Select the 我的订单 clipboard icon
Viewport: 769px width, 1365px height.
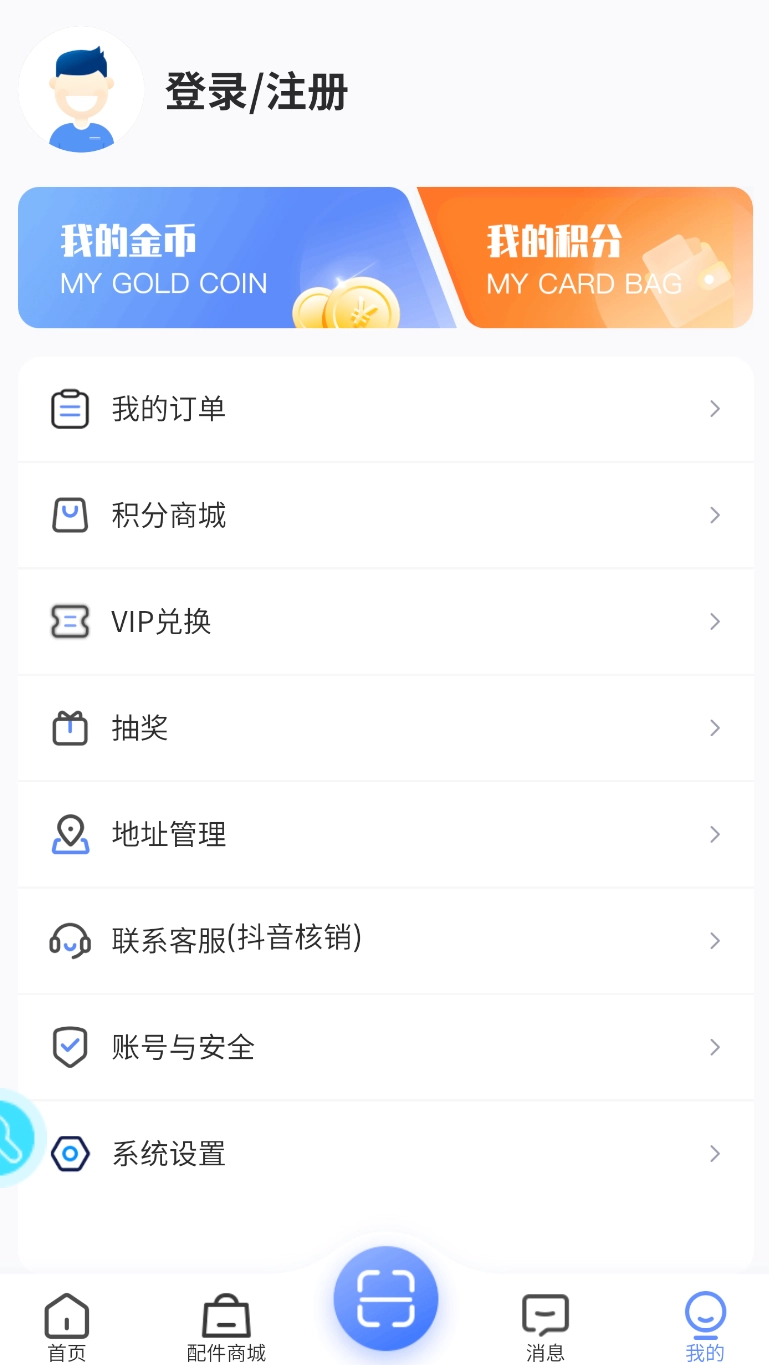tap(70, 408)
